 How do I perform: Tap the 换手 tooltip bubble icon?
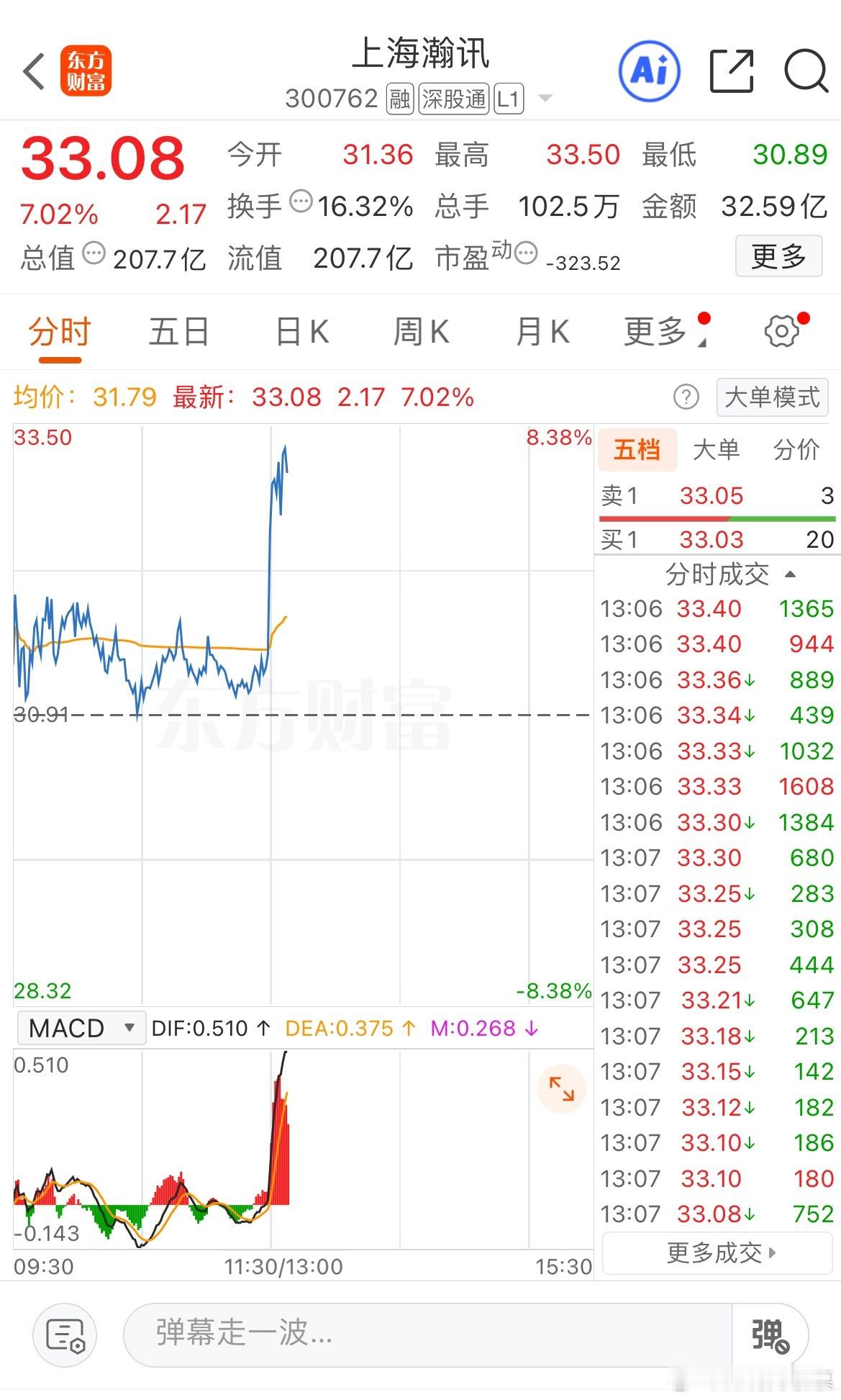(x=301, y=200)
